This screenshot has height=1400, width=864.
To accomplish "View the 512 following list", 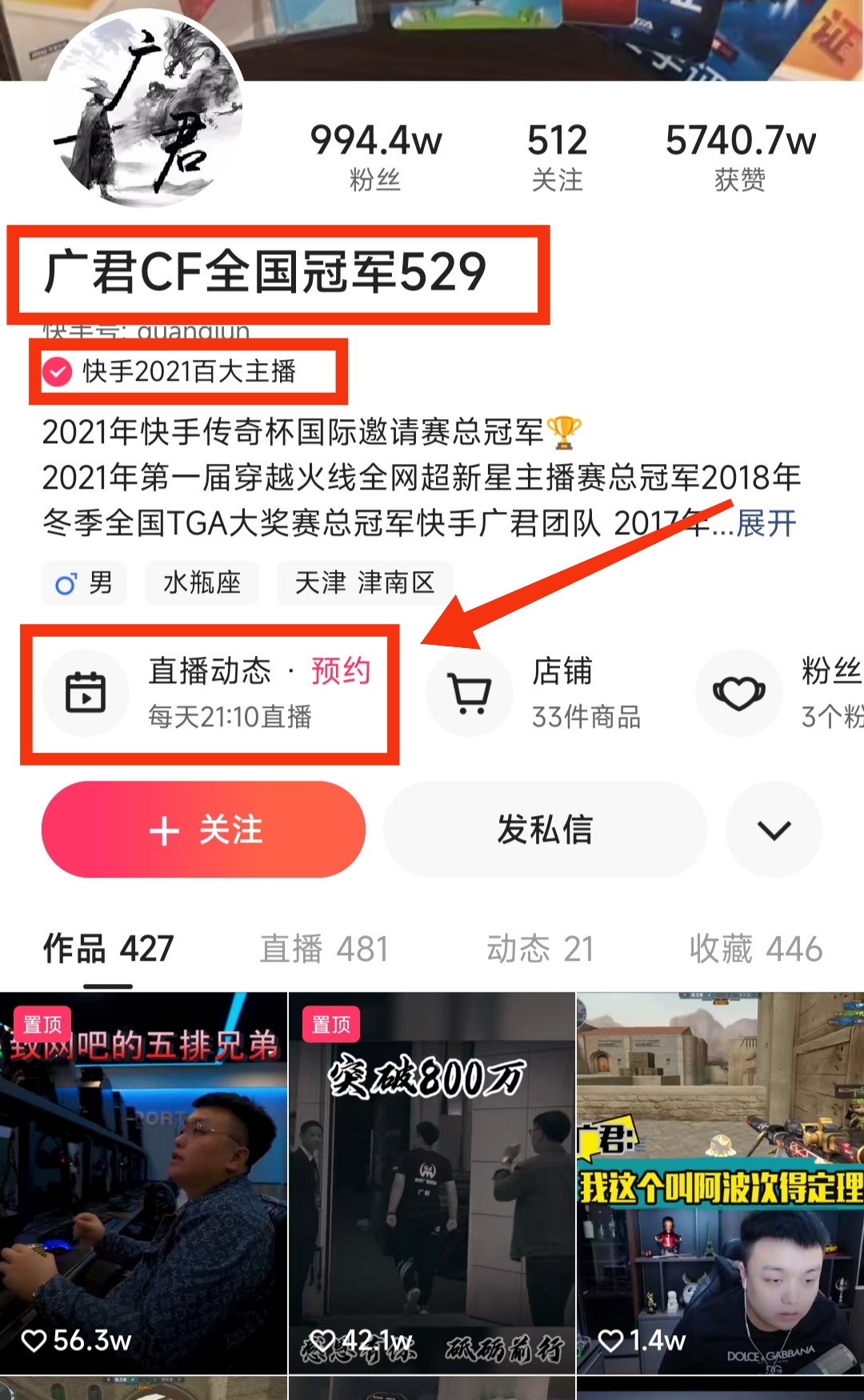I will [x=557, y=157].
